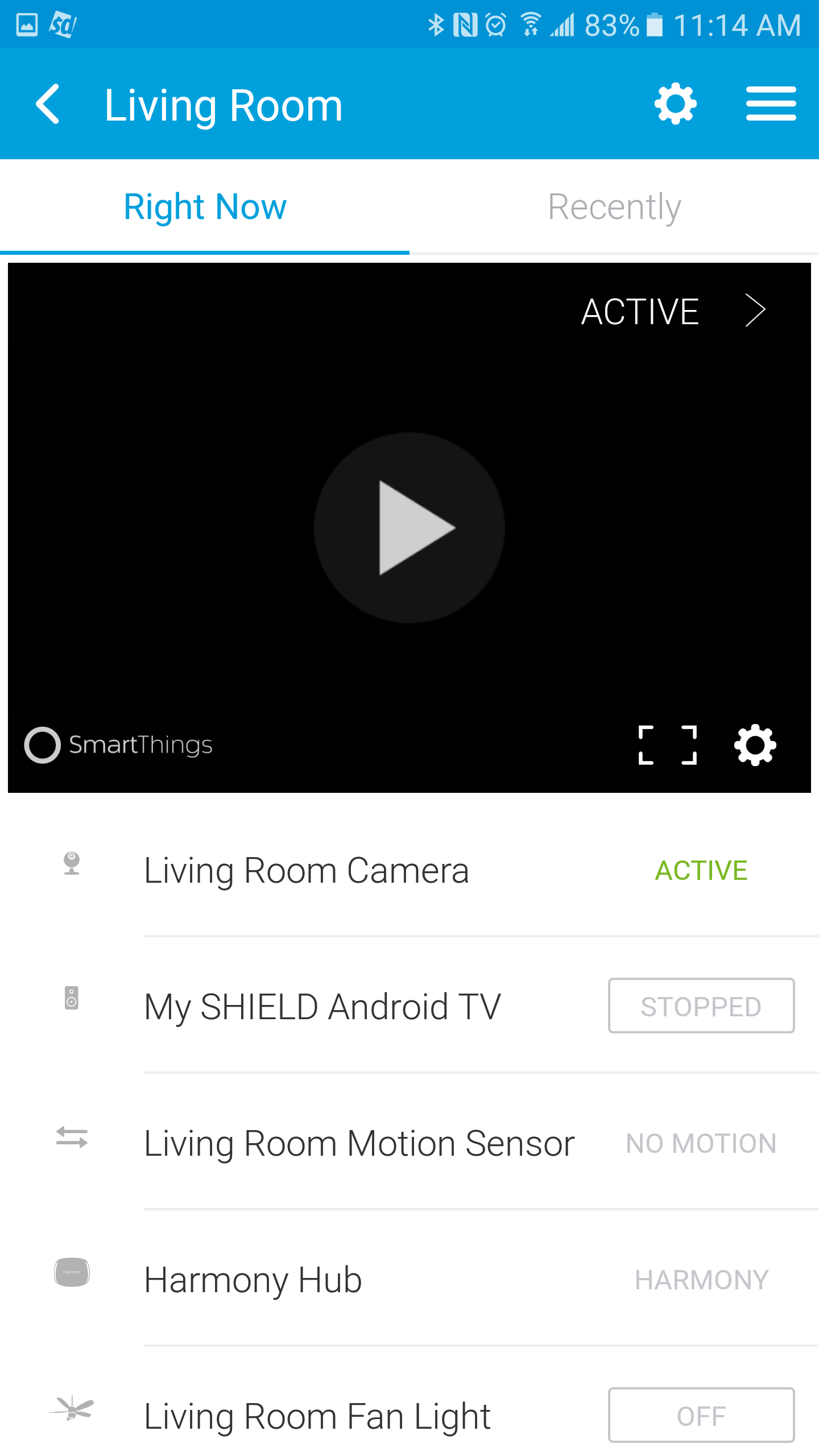Open the hamburger menu
Image resolution: width=819 pixels, height=1456 pixels.
(771, 104)
